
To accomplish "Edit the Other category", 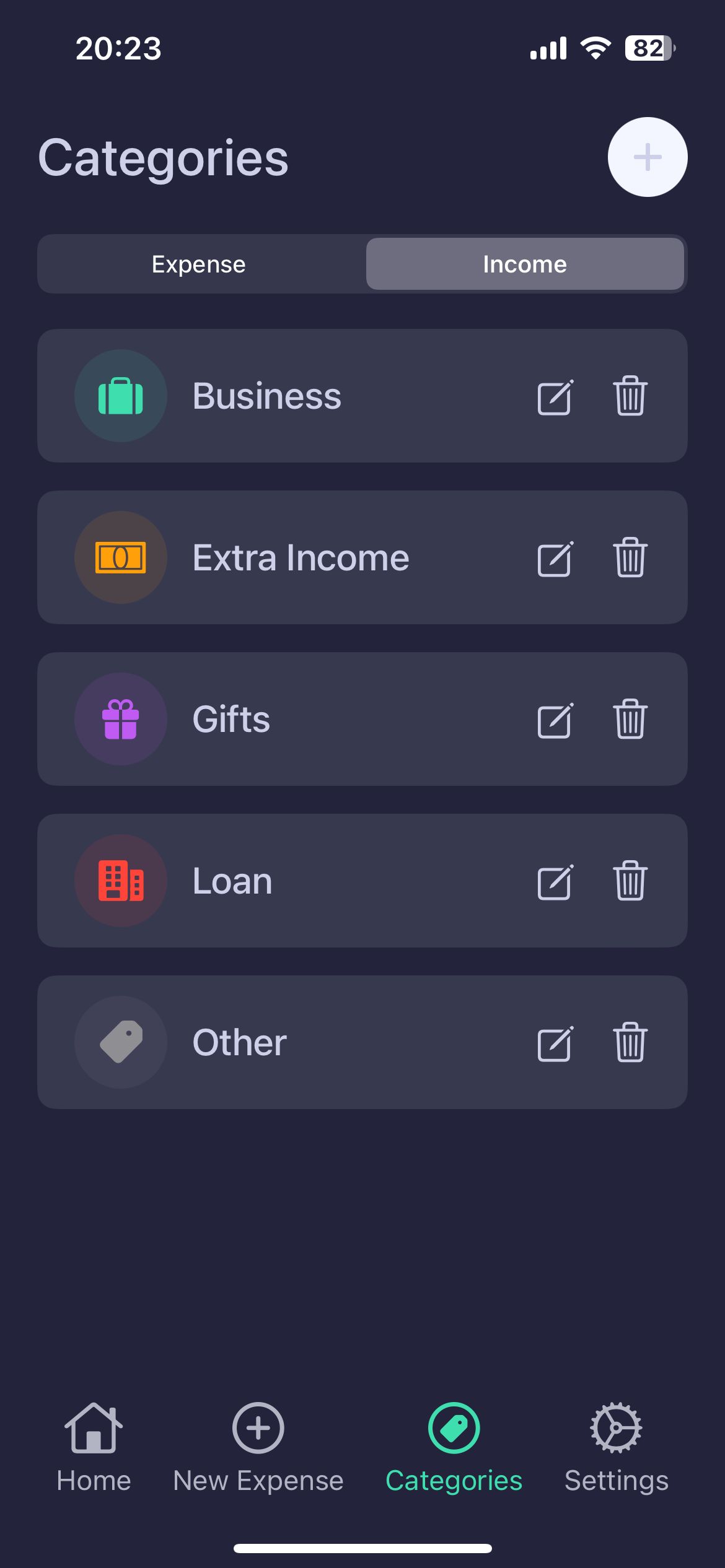I will tap(555, 1043).
